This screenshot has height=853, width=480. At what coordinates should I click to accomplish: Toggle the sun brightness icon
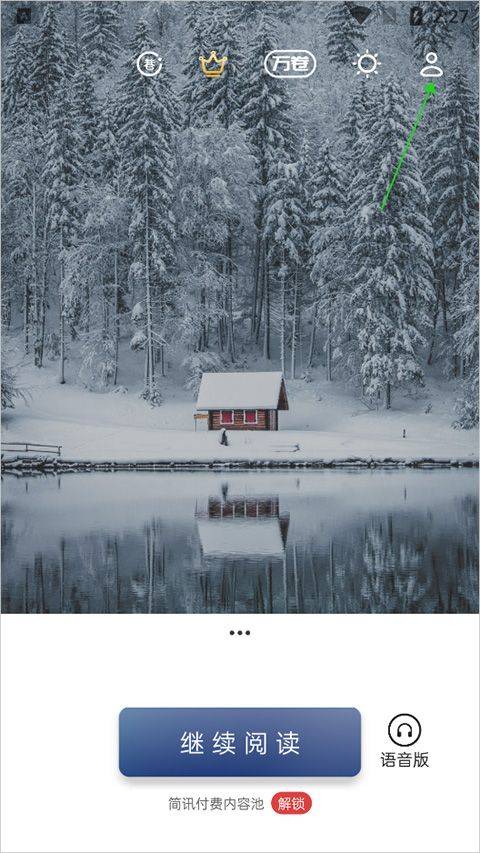367,65
